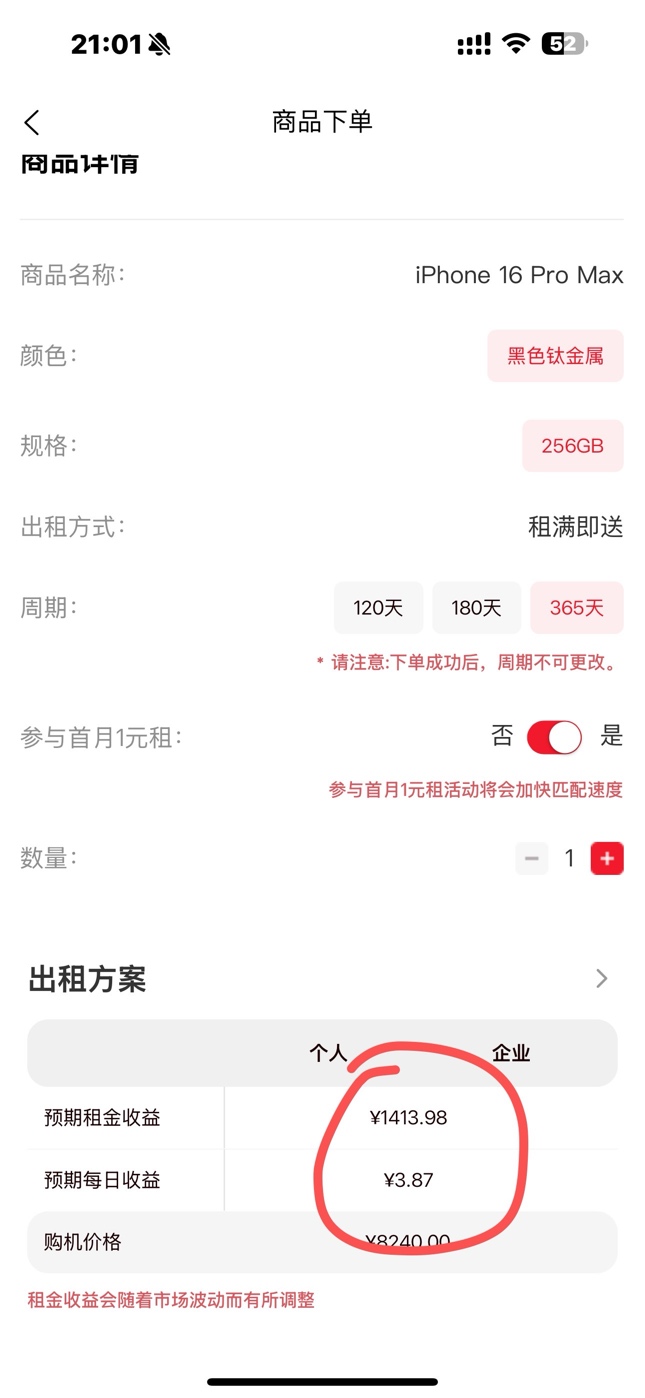Choose the 365天 rental period

point(576,607)
